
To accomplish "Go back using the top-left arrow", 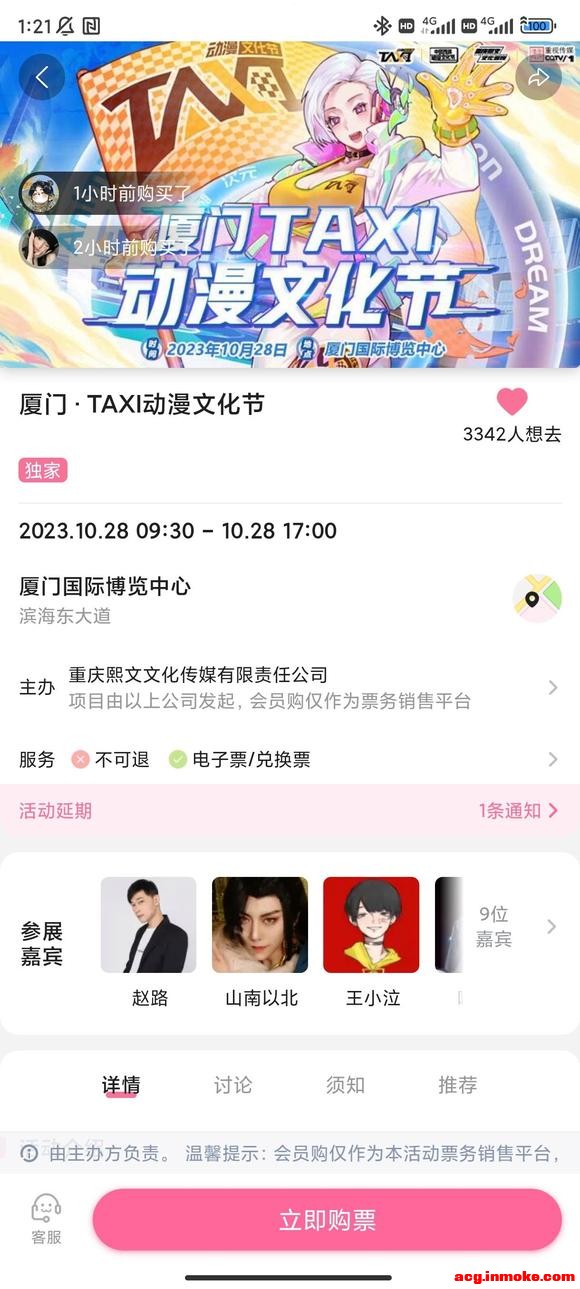I will (42, 76).
